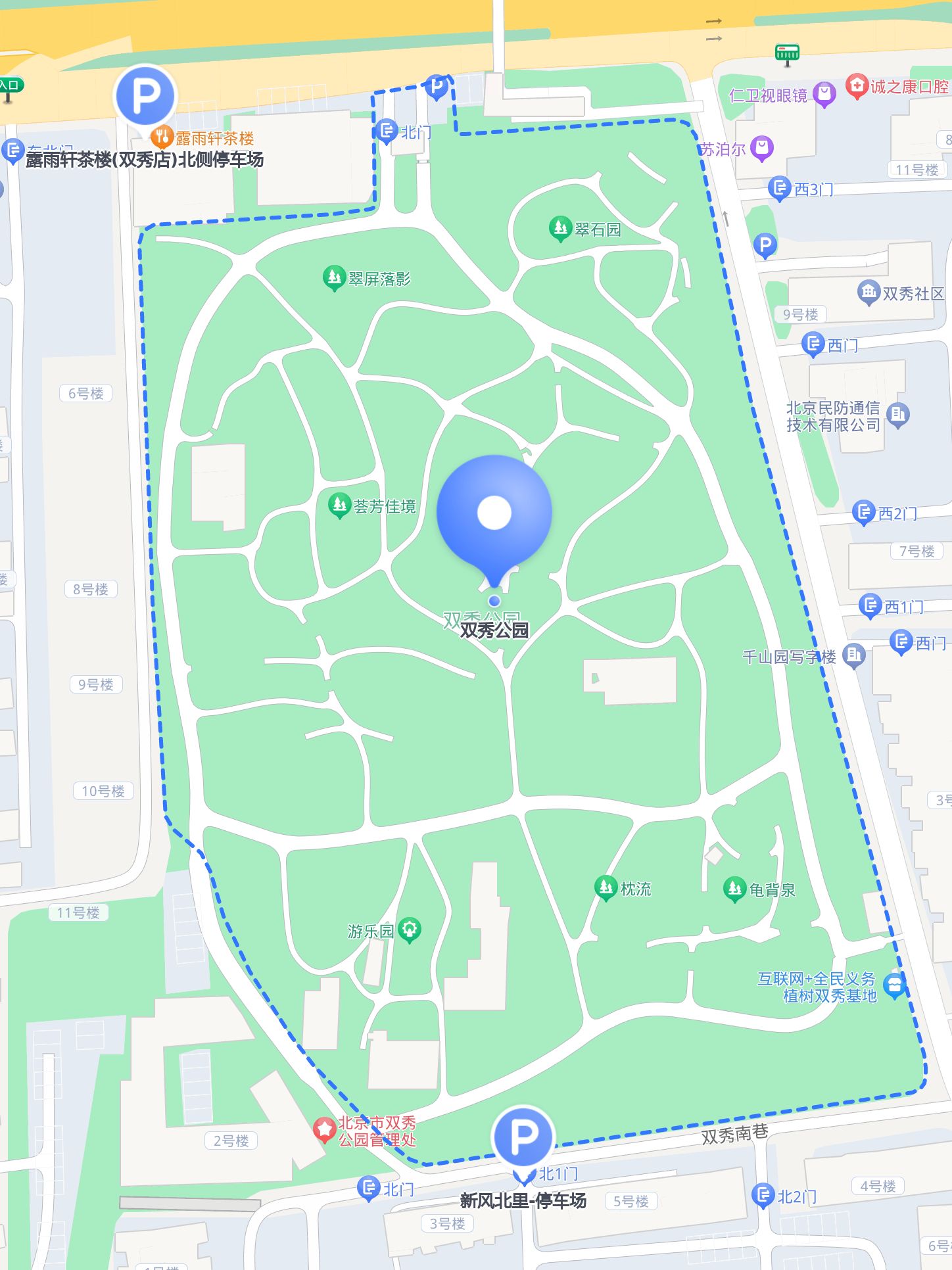952x1270 pixels.
Task: Select the 翠石园 scenic spot
Action: tap(559, 229)
